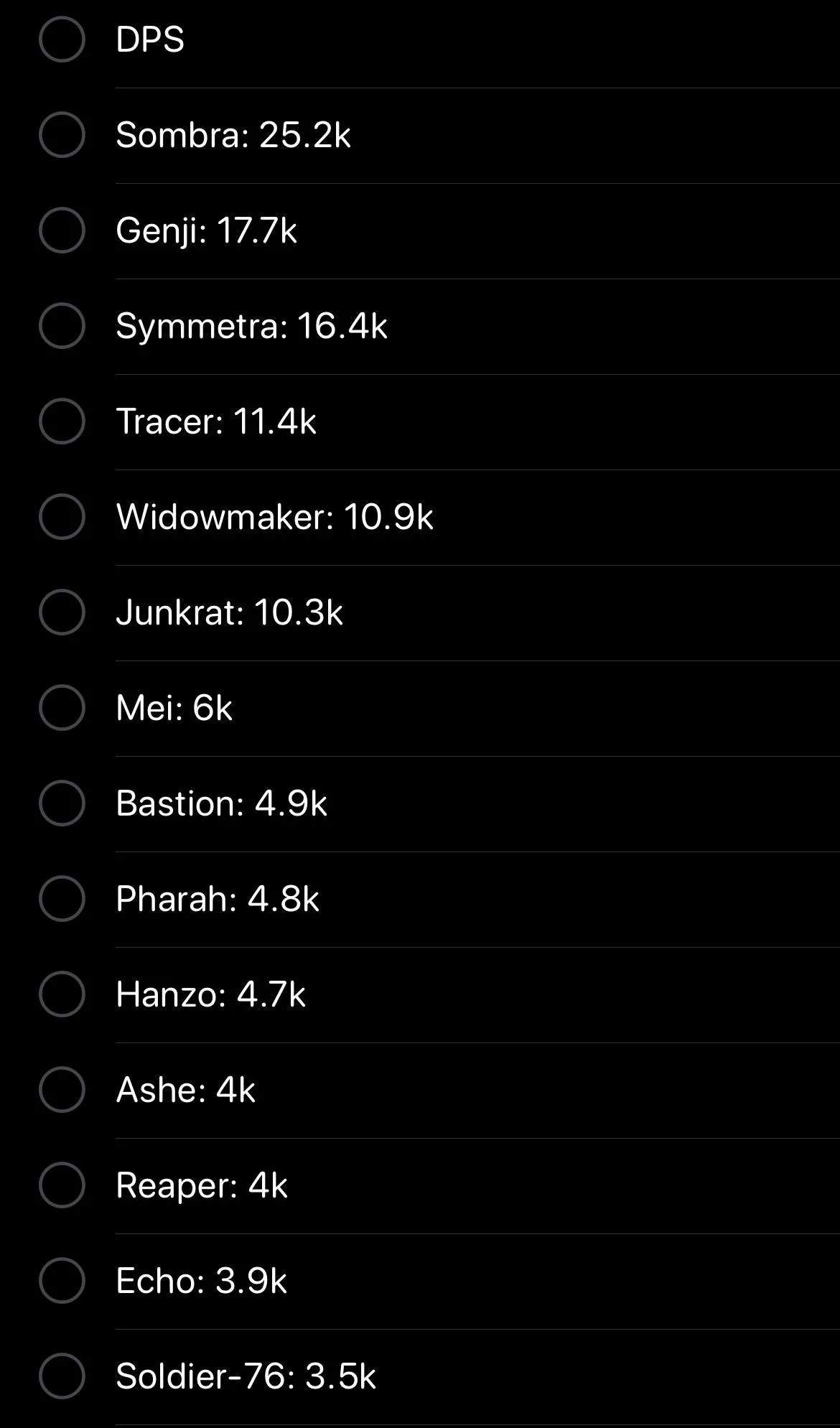Tick the Echo: 3.9k circle
This screenshot has width=840, height=1428.
click(62, 1281)
